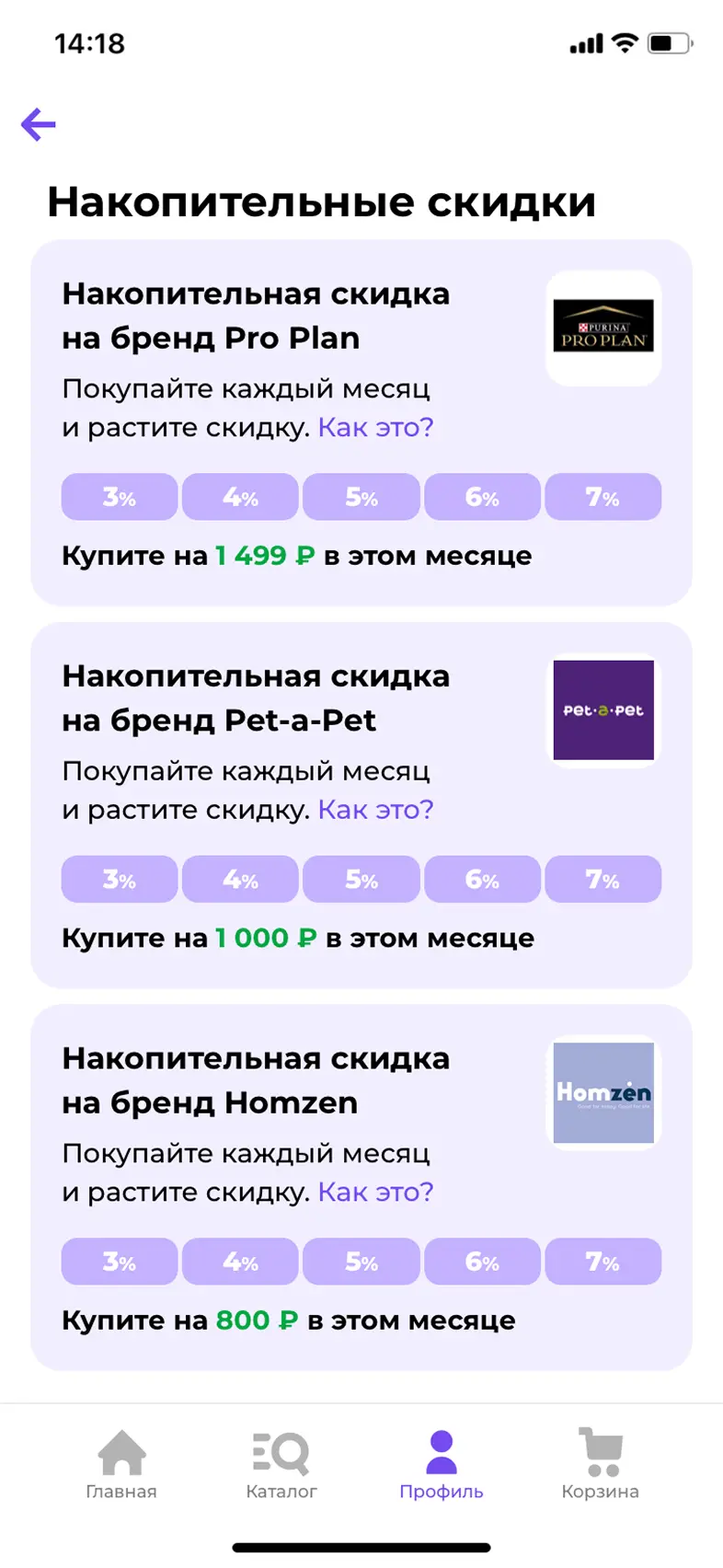Open "Как это?" link in Pro Plan card
This screenshot has height=1568, width=723.
coord(375,428)
